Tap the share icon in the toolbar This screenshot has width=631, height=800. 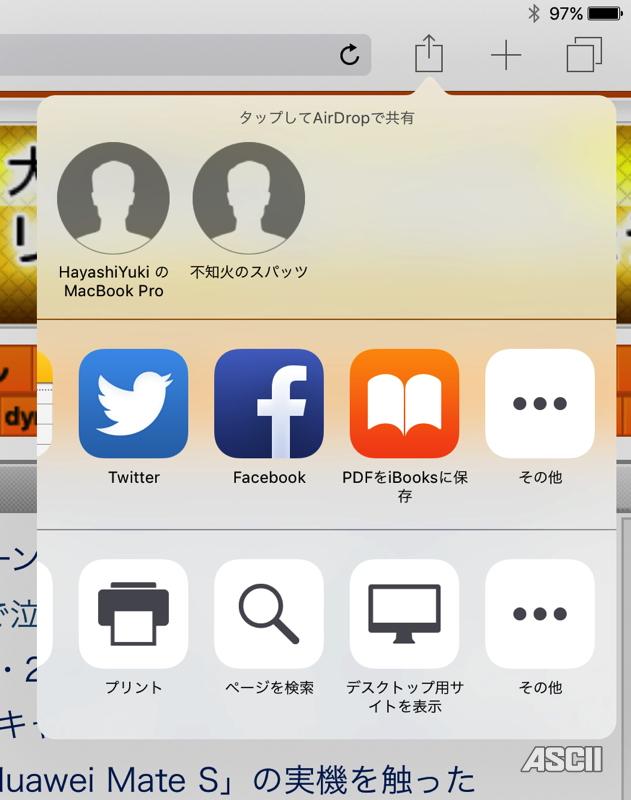(428, 54)
